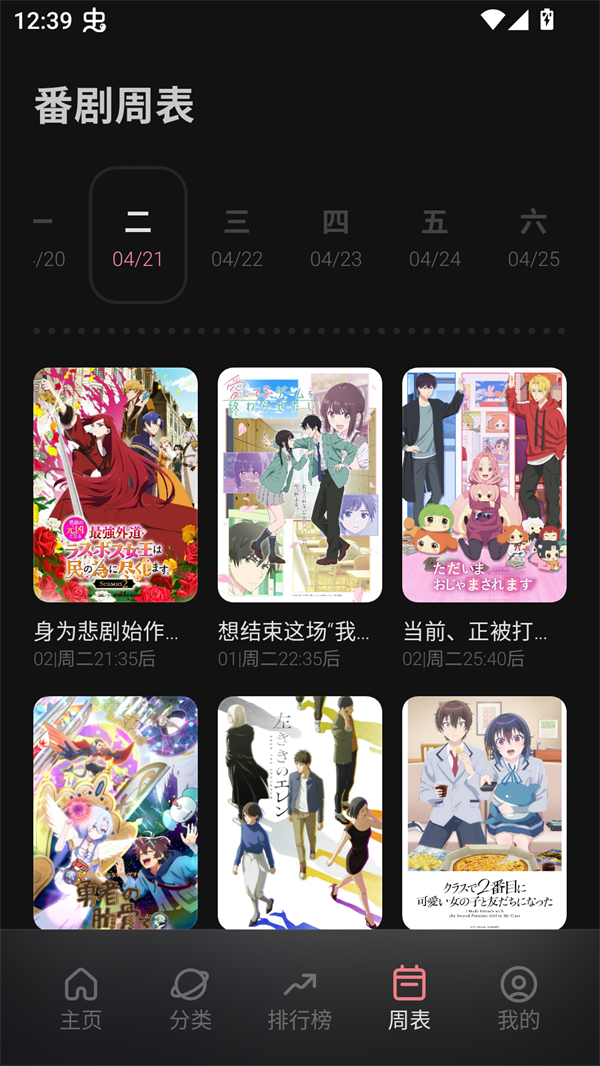This screenshot has width=600, height=1066.
Task: Switch to Wednesday 04/22 schedule
Action: pos(237,238)
